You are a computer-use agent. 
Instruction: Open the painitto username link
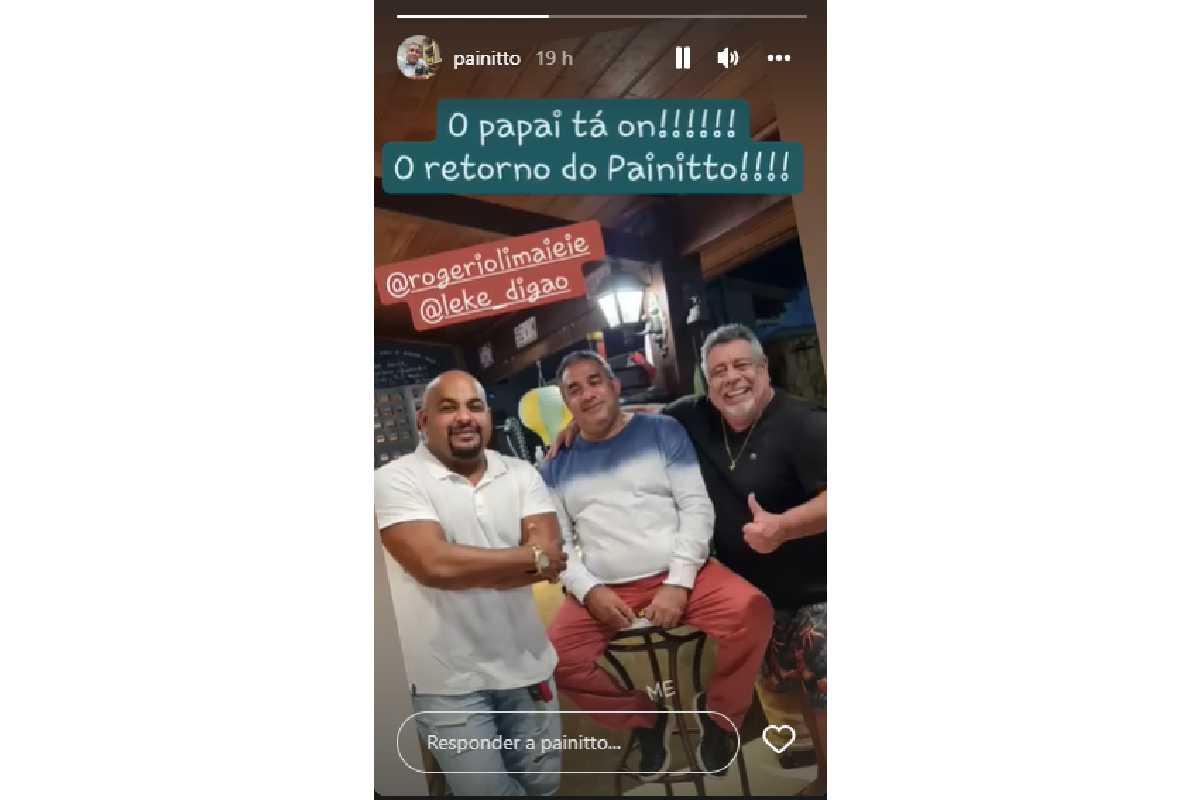click(x=486, y=58)
